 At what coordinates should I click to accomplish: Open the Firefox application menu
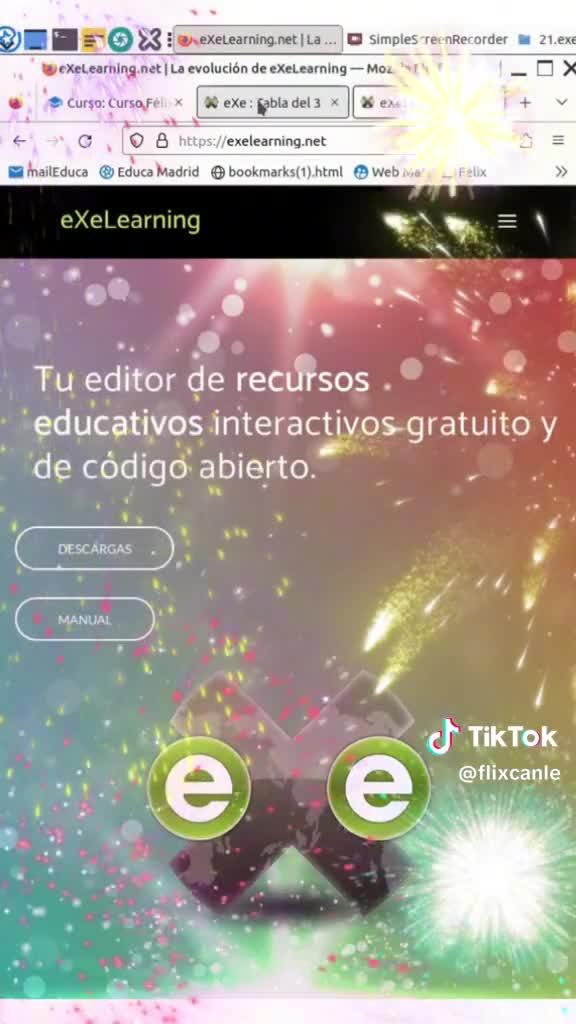tap(558, 141)
